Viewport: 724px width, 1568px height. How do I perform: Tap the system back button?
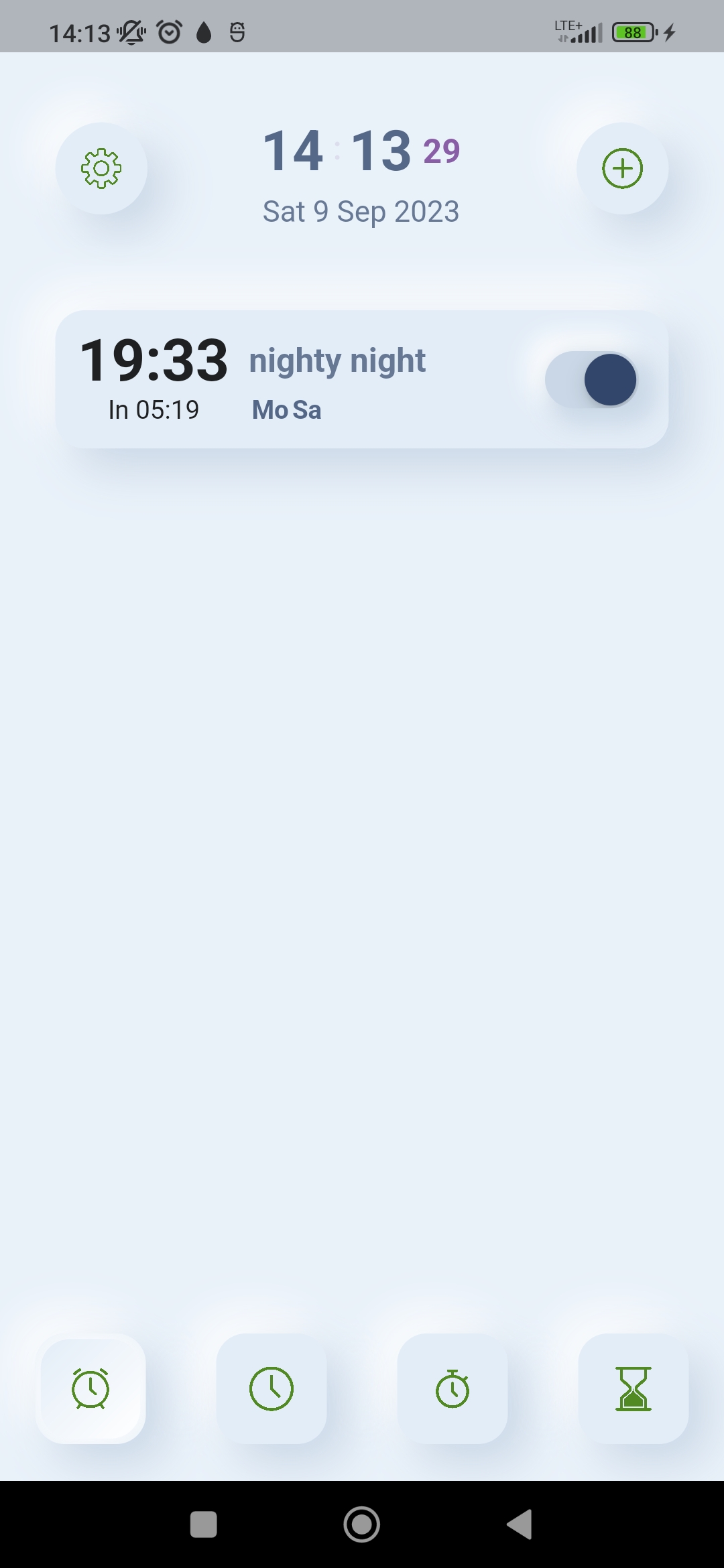[x=520, y=1524]
